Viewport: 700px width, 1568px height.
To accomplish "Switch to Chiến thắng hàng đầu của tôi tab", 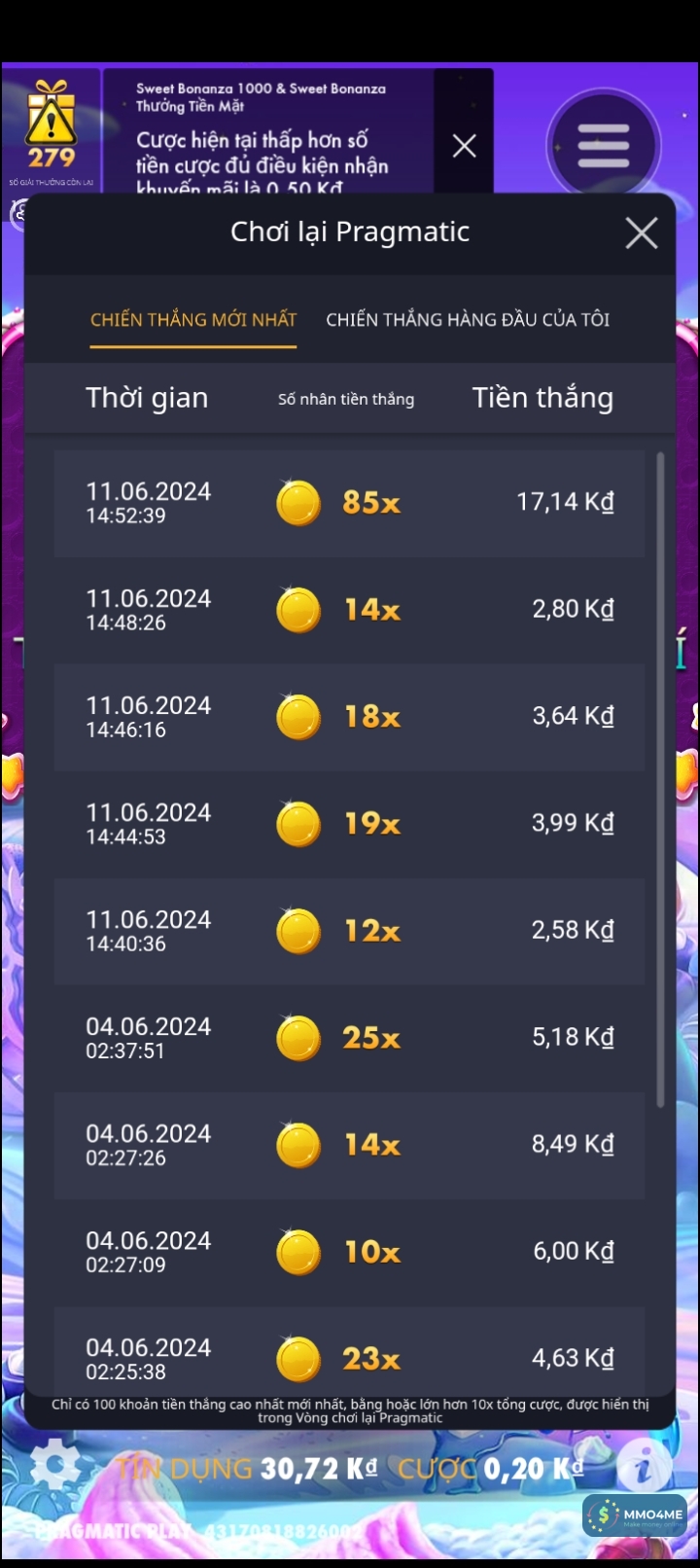I will pyautogui.click(x=468, y=320).
